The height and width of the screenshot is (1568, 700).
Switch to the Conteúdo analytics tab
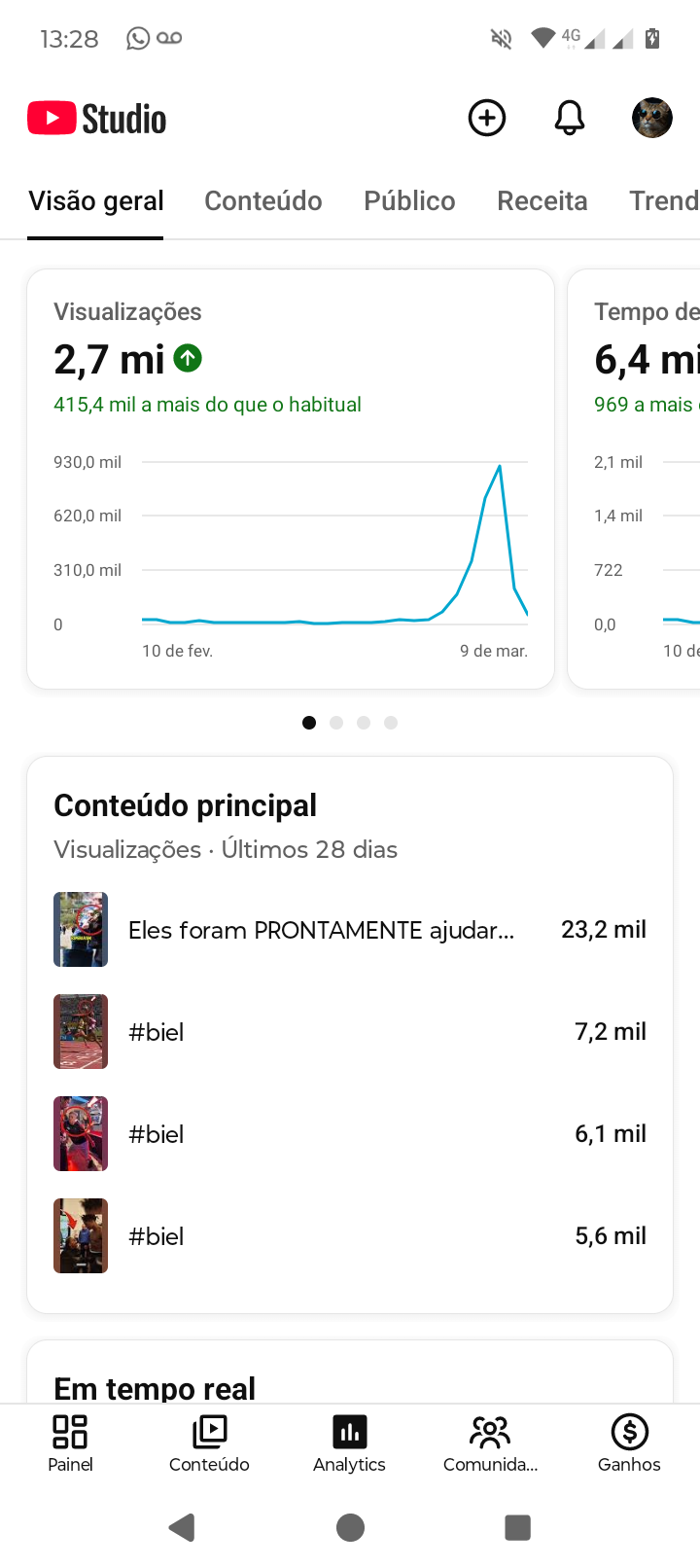(263, 201)
